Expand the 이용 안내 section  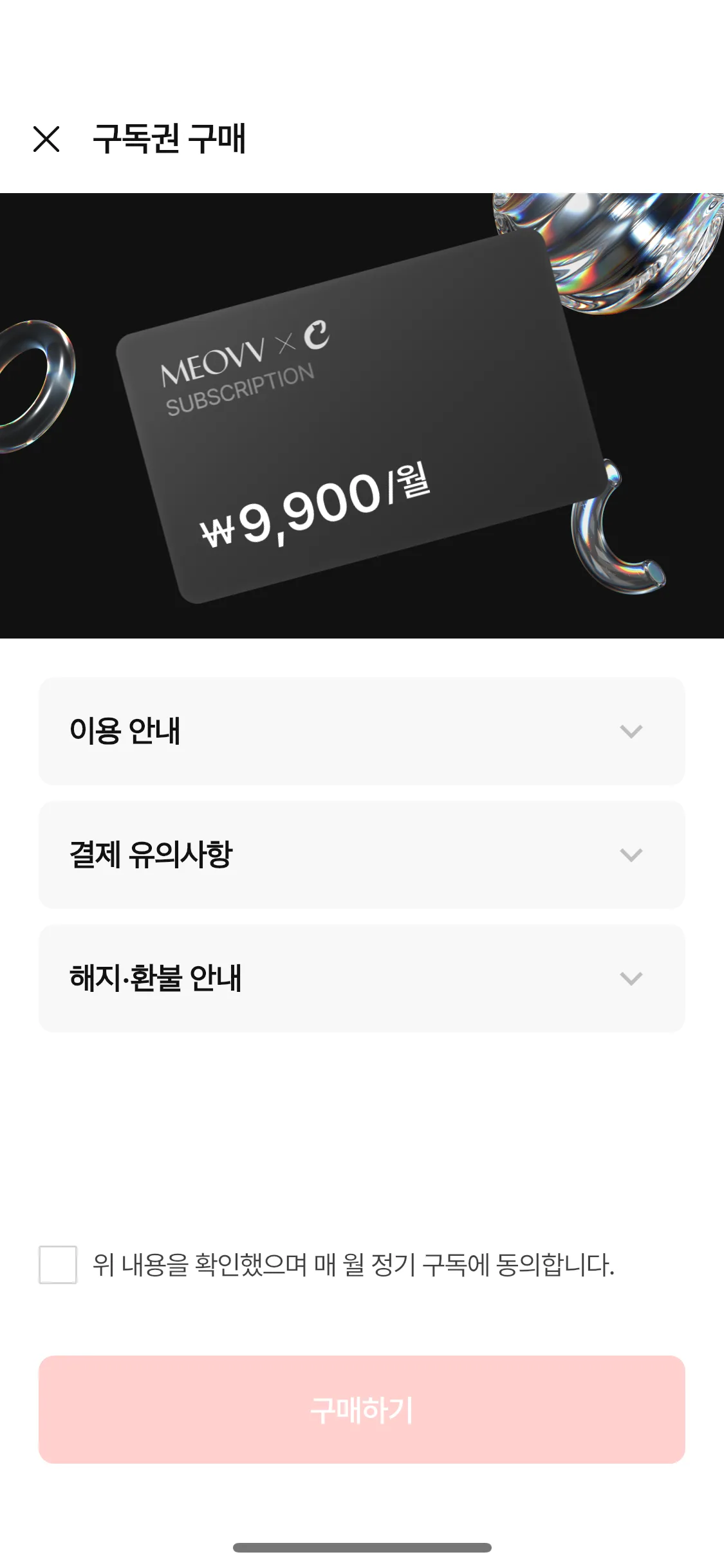(362, 731)
